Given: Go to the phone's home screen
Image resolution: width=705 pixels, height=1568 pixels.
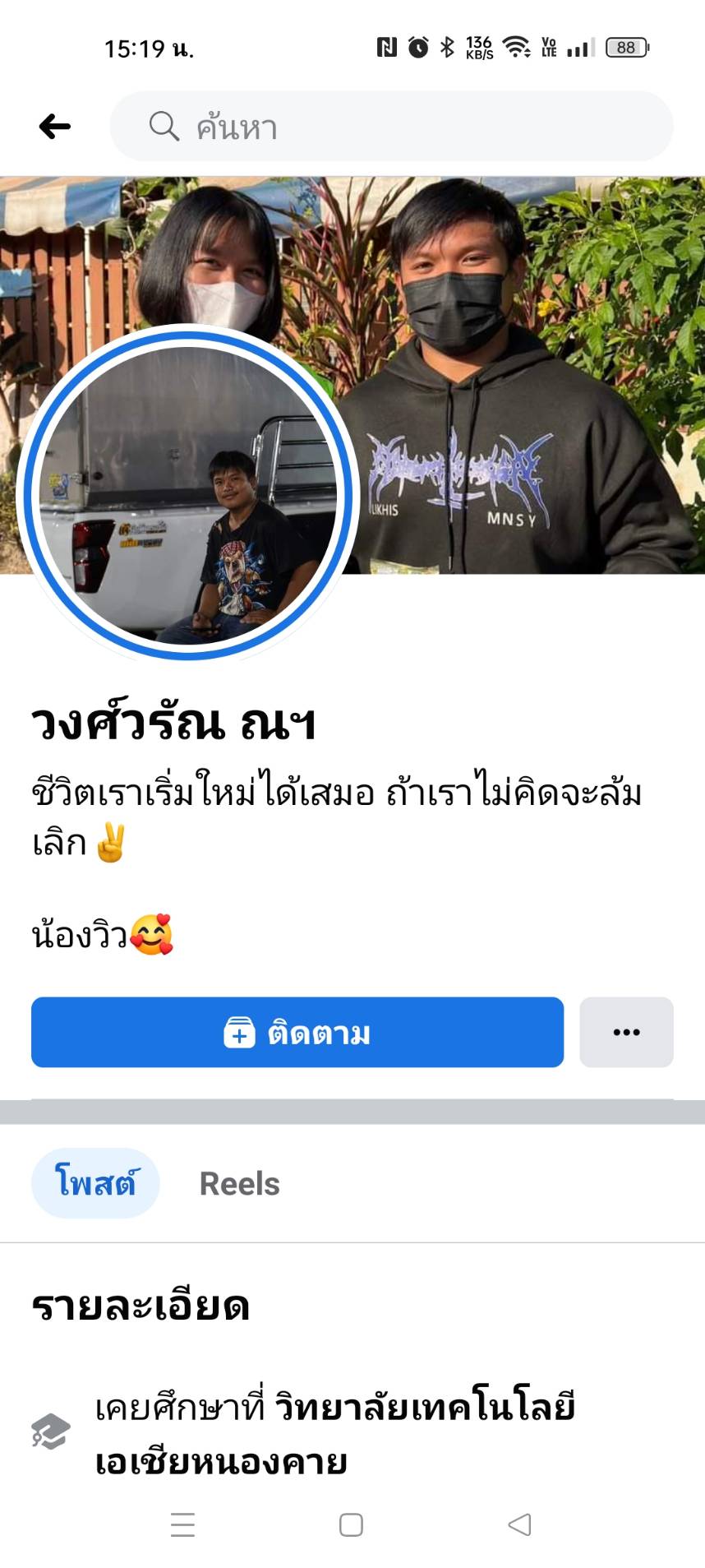Looking at the screenshot, I should click(352, 1524).
